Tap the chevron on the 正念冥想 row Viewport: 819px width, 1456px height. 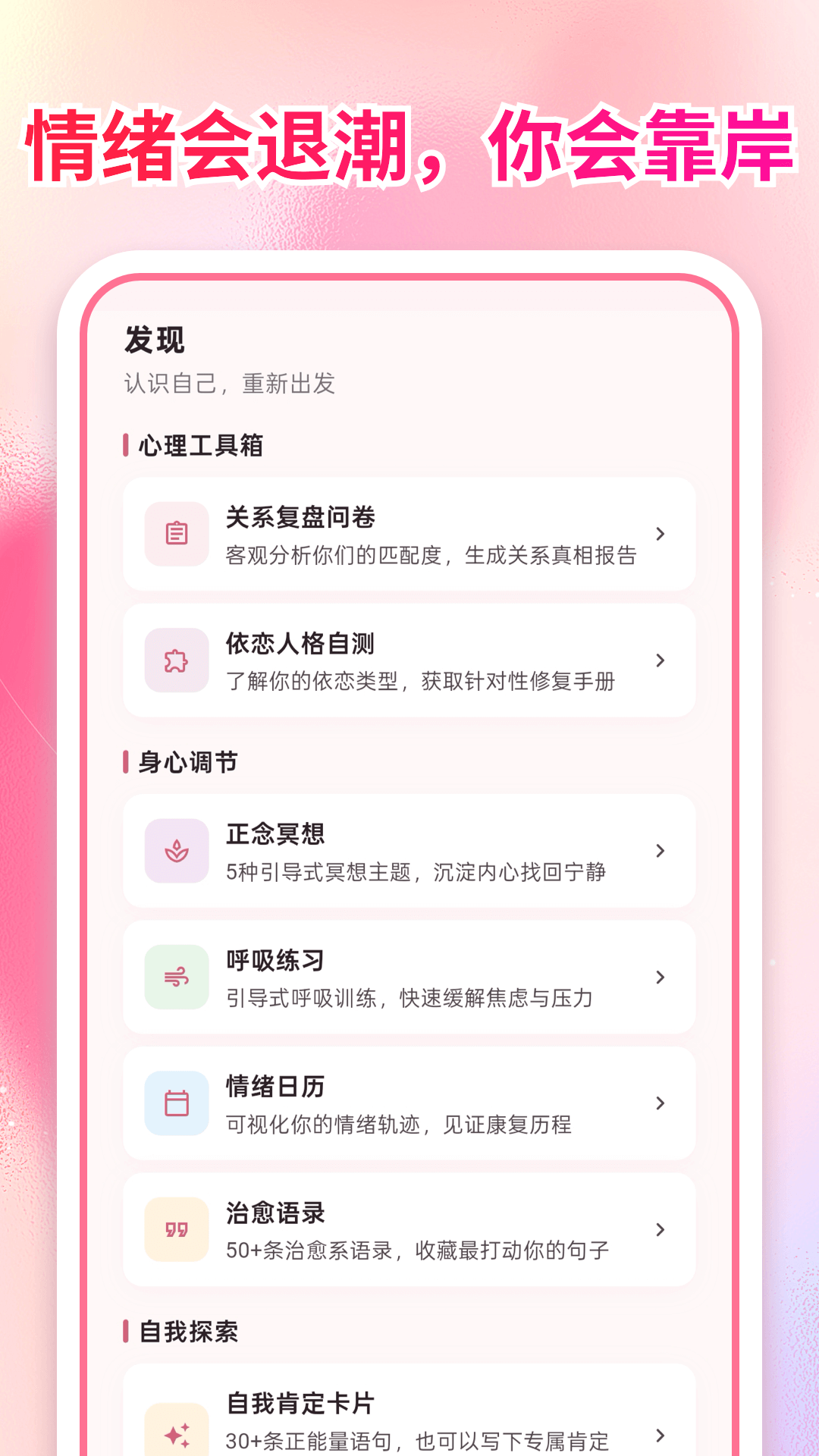[x=659, y=851]
